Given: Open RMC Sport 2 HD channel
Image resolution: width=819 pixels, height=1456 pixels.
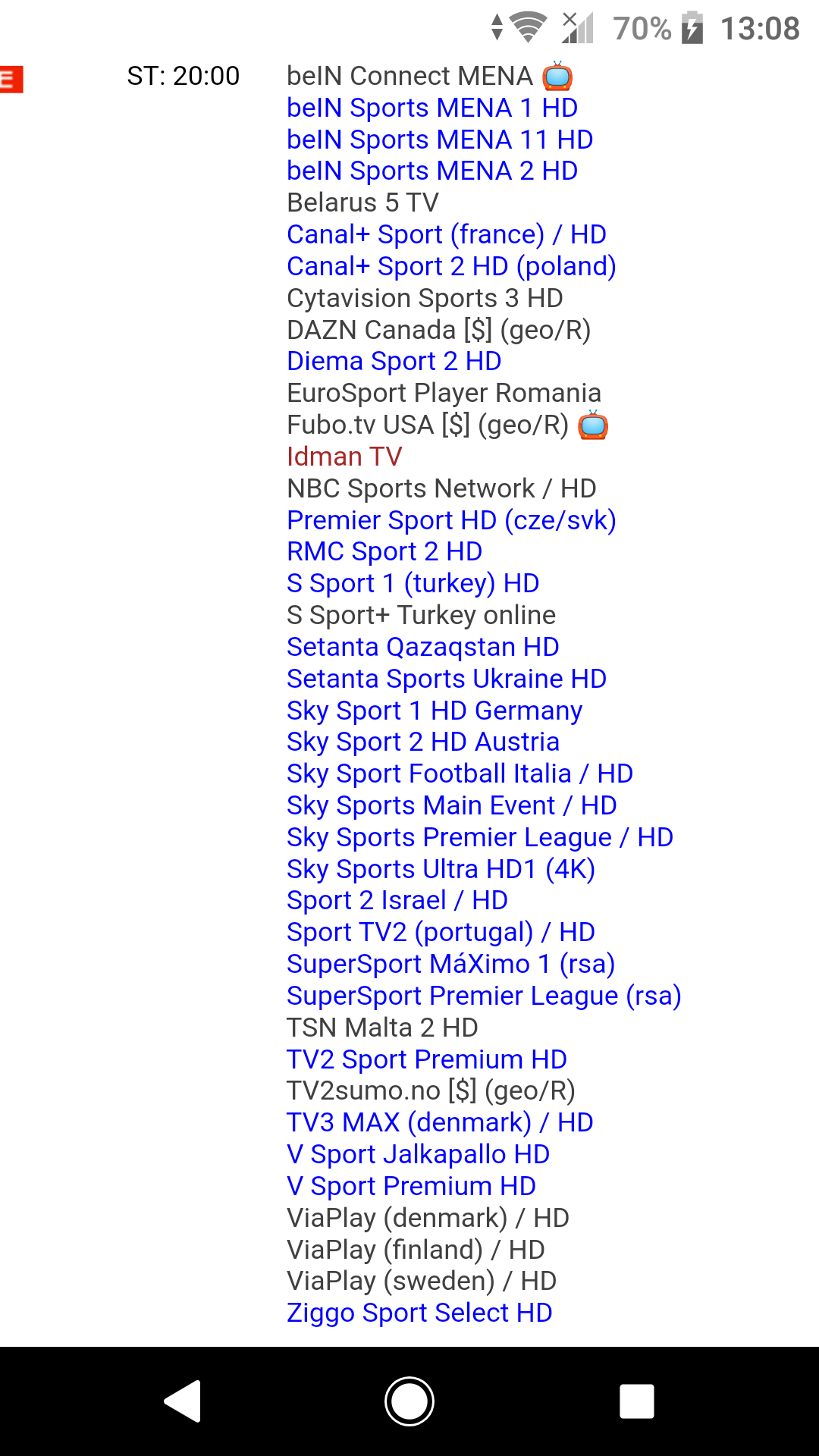Looking at the screenshot, I should [384, 552].
